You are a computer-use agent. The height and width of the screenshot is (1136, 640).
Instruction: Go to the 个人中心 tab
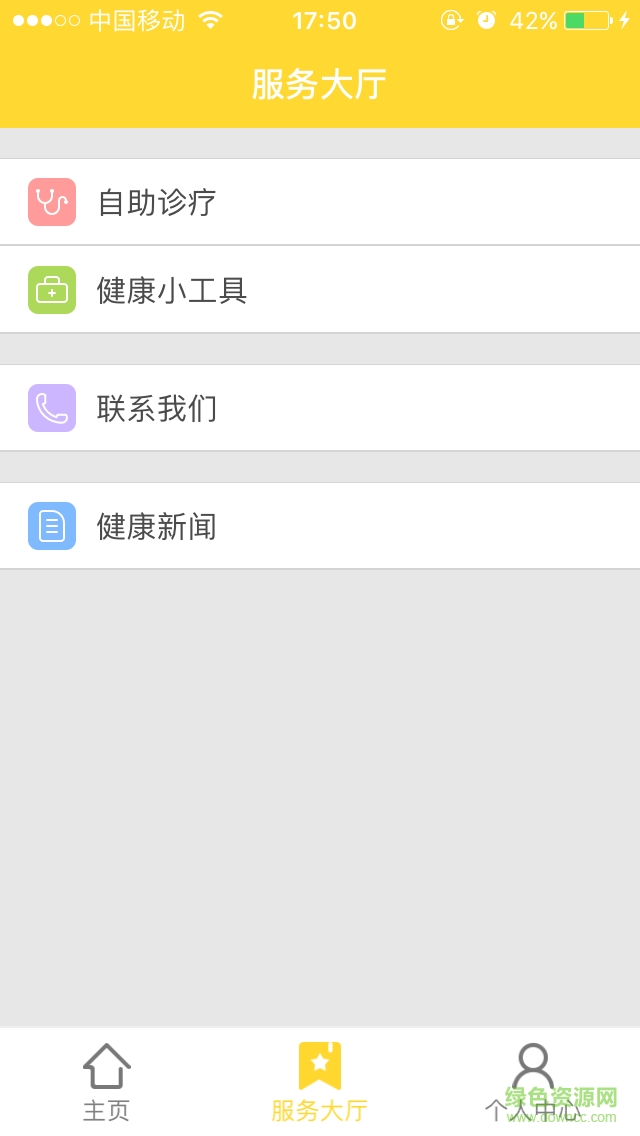pos(533,1082)
